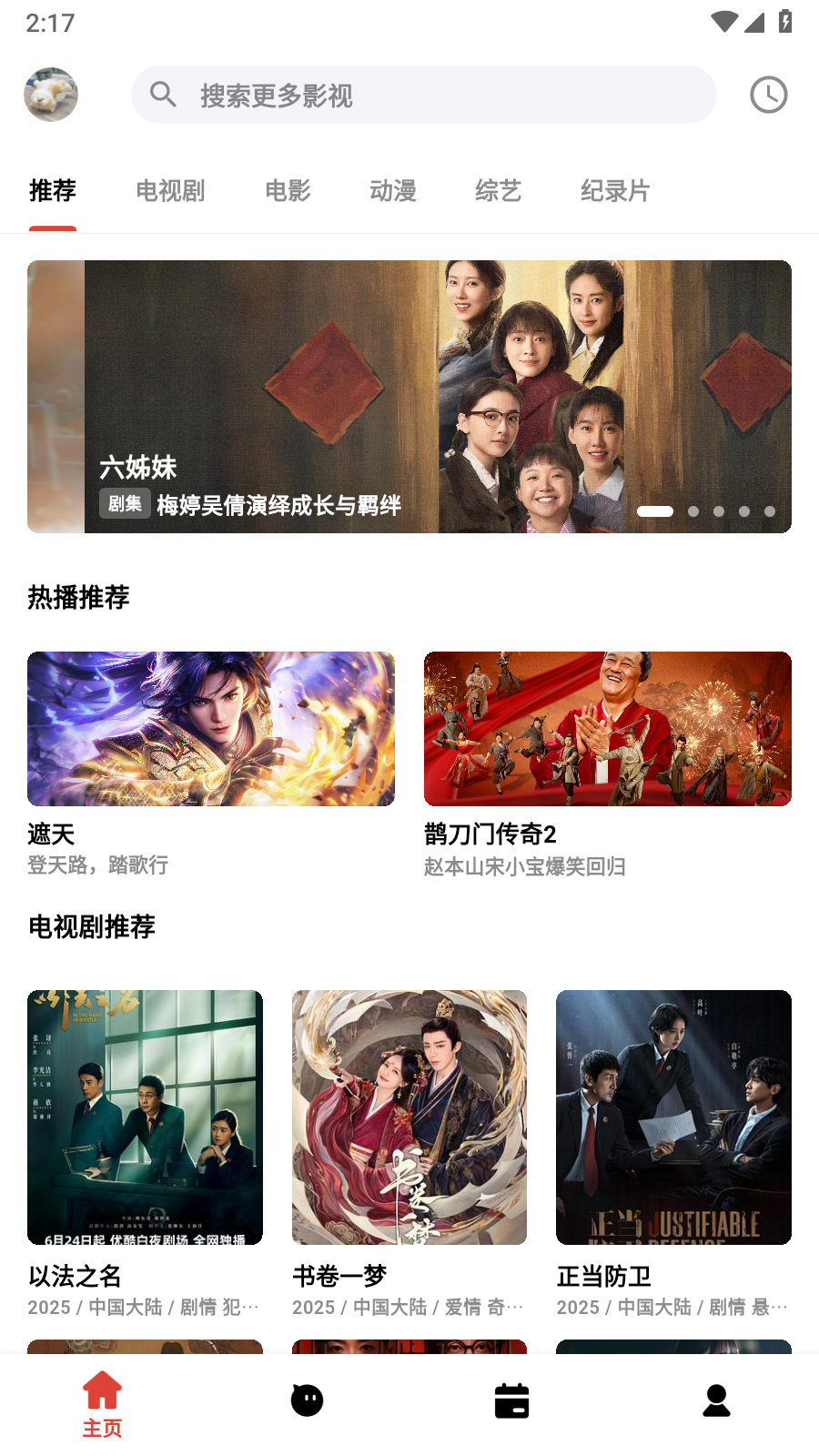Tap the 搜索更多影视 search box
The image size is (819, 1456).
point(423,95)
